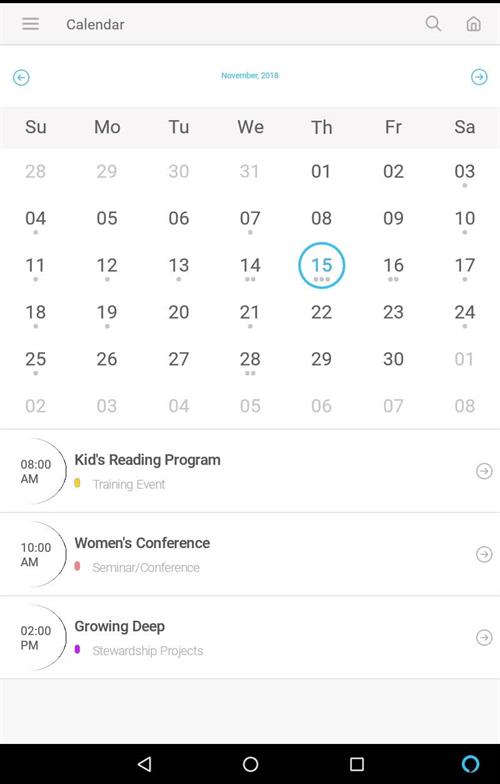Choose November 03 in the calendar
500x784 pixels.
coord(464,172)
